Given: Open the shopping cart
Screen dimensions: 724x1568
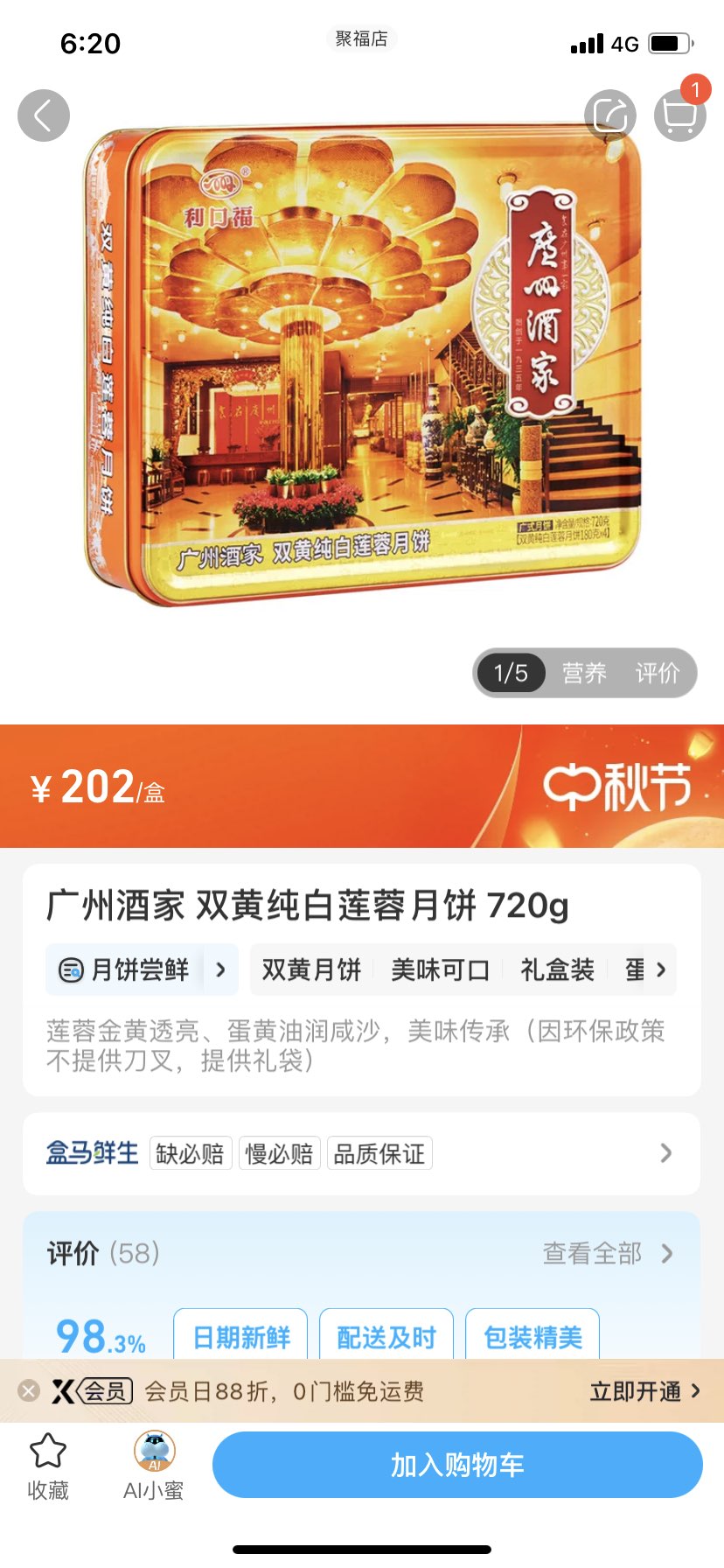Looking at the screenshot, I should pos(679,115).
